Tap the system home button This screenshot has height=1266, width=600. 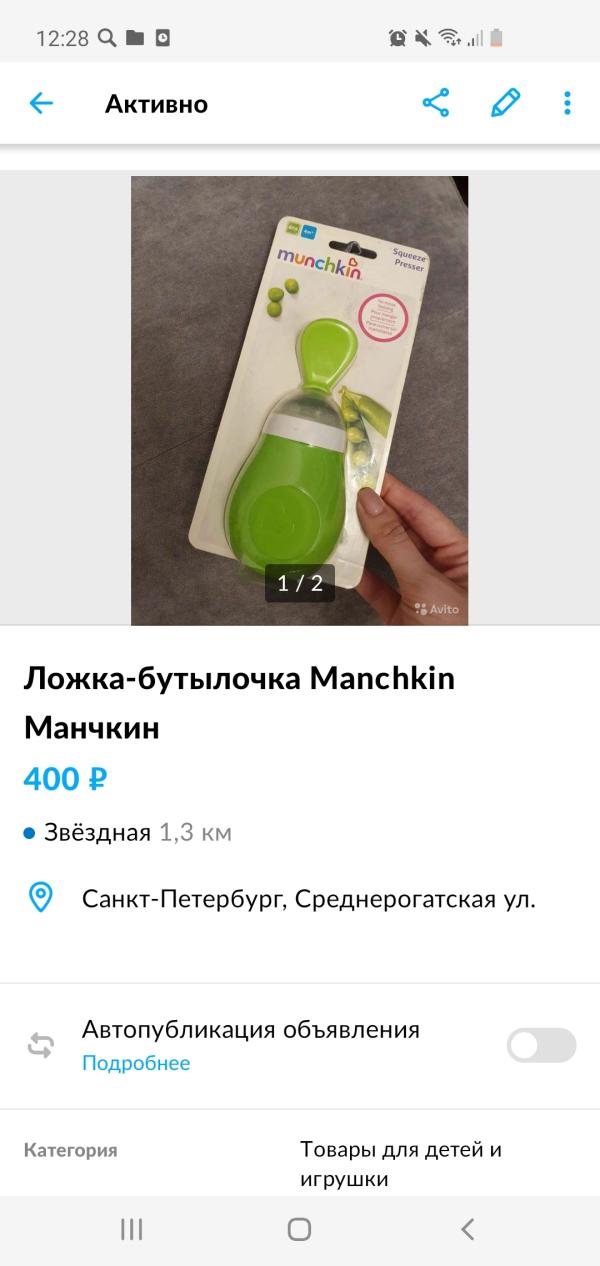(299, 1229)
